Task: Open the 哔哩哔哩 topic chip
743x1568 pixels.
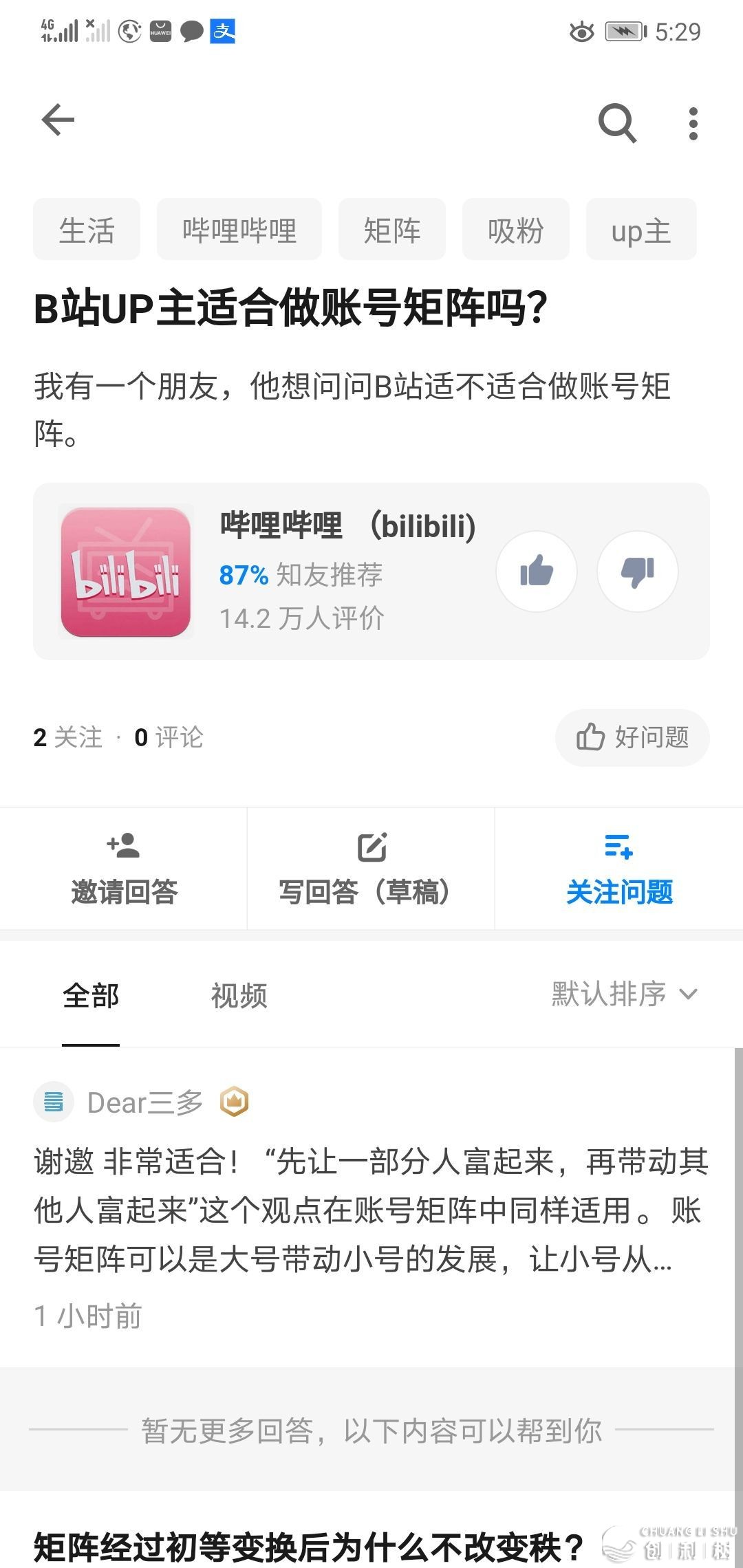Action: click(x=239, y=230)
